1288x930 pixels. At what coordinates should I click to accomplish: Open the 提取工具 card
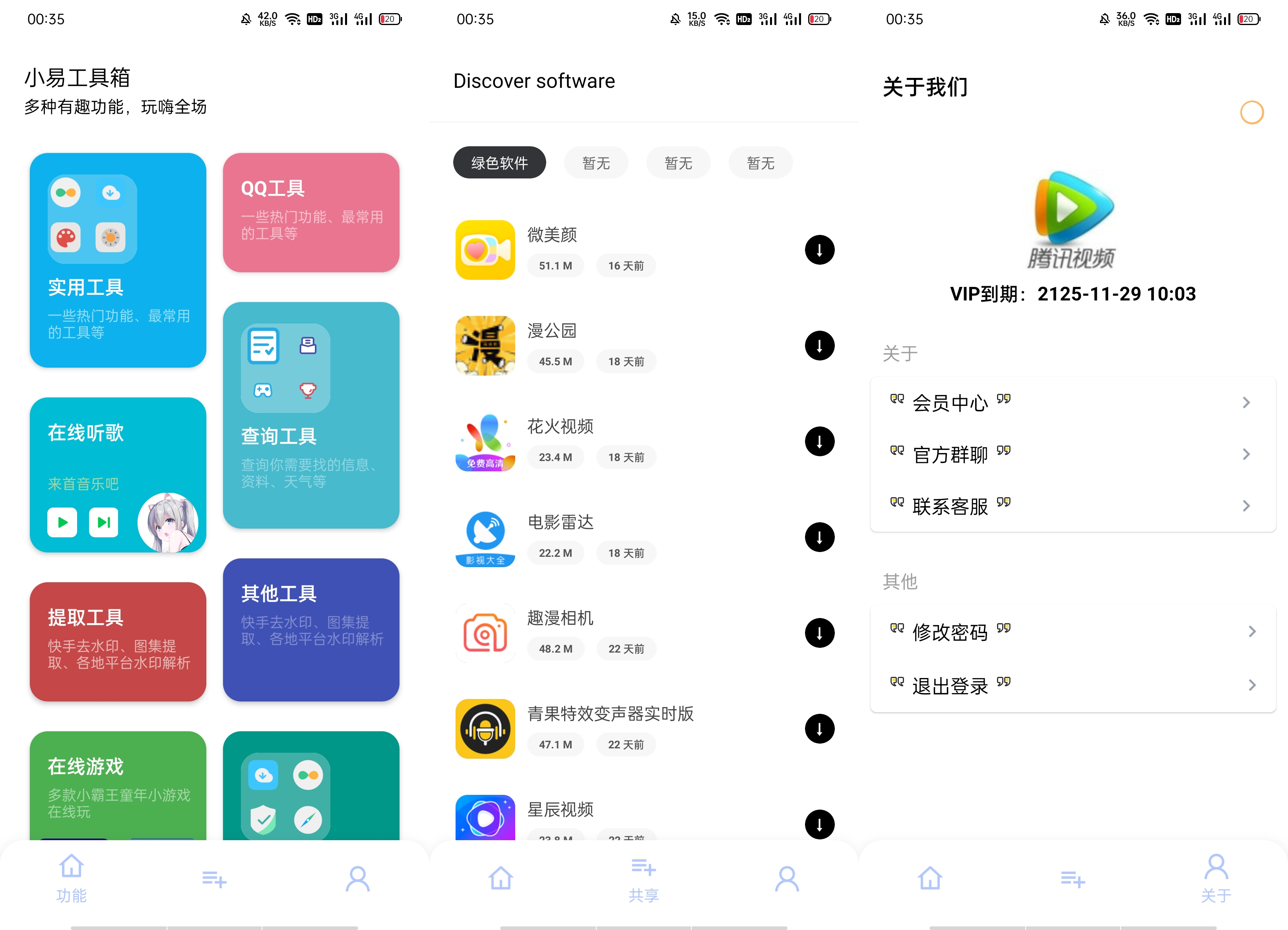(118, 641)
